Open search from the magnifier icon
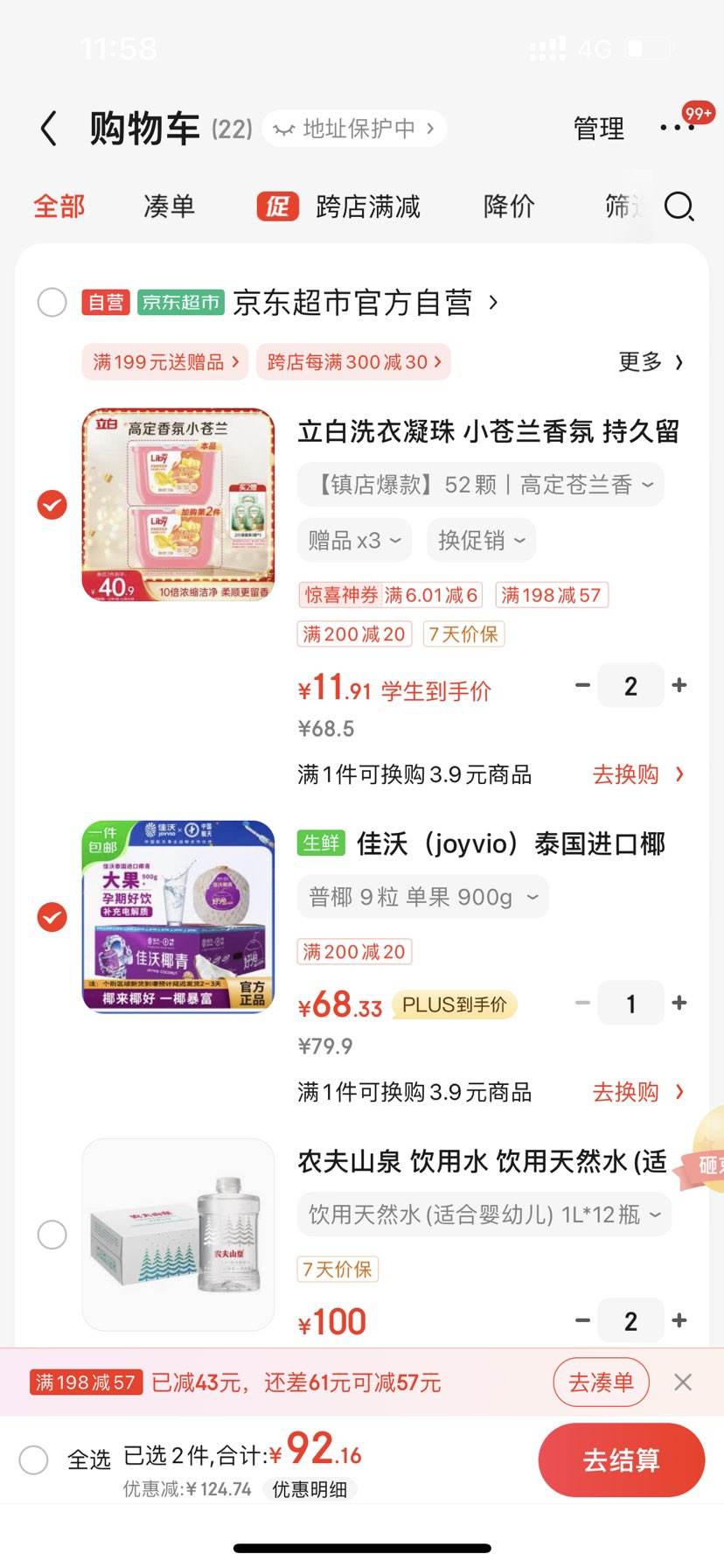This screenshot has height=1568, width=724. tap(679, 206)
